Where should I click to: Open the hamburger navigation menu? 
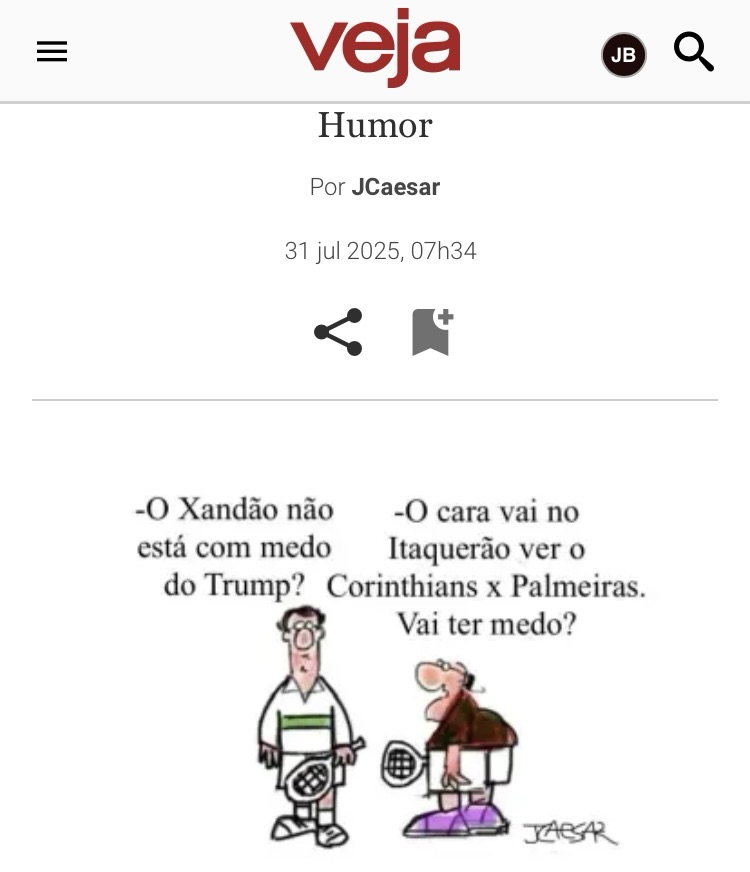click(52, 52)
